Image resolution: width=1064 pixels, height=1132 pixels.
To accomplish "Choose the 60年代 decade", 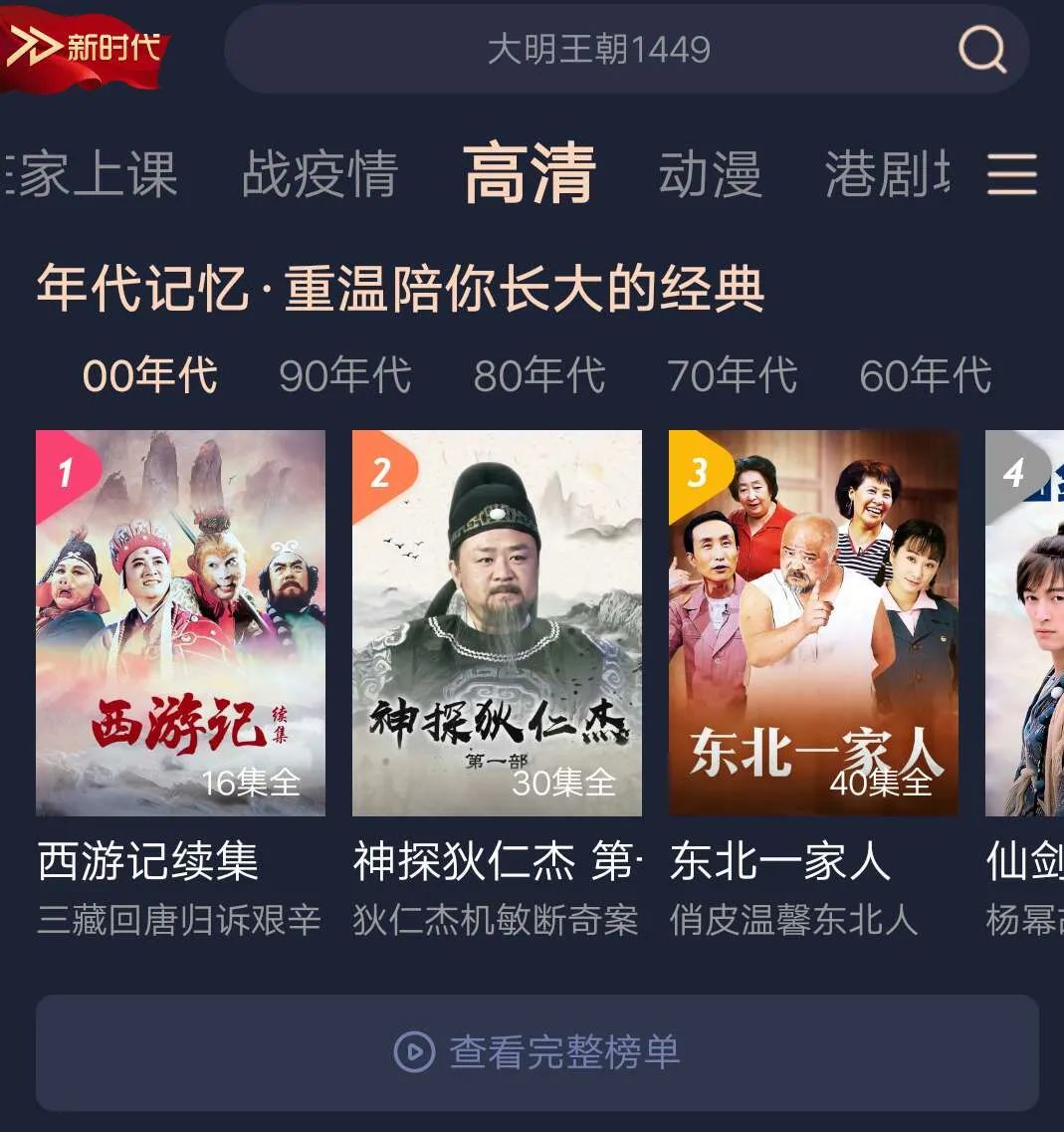I will (x=925, y=375).
